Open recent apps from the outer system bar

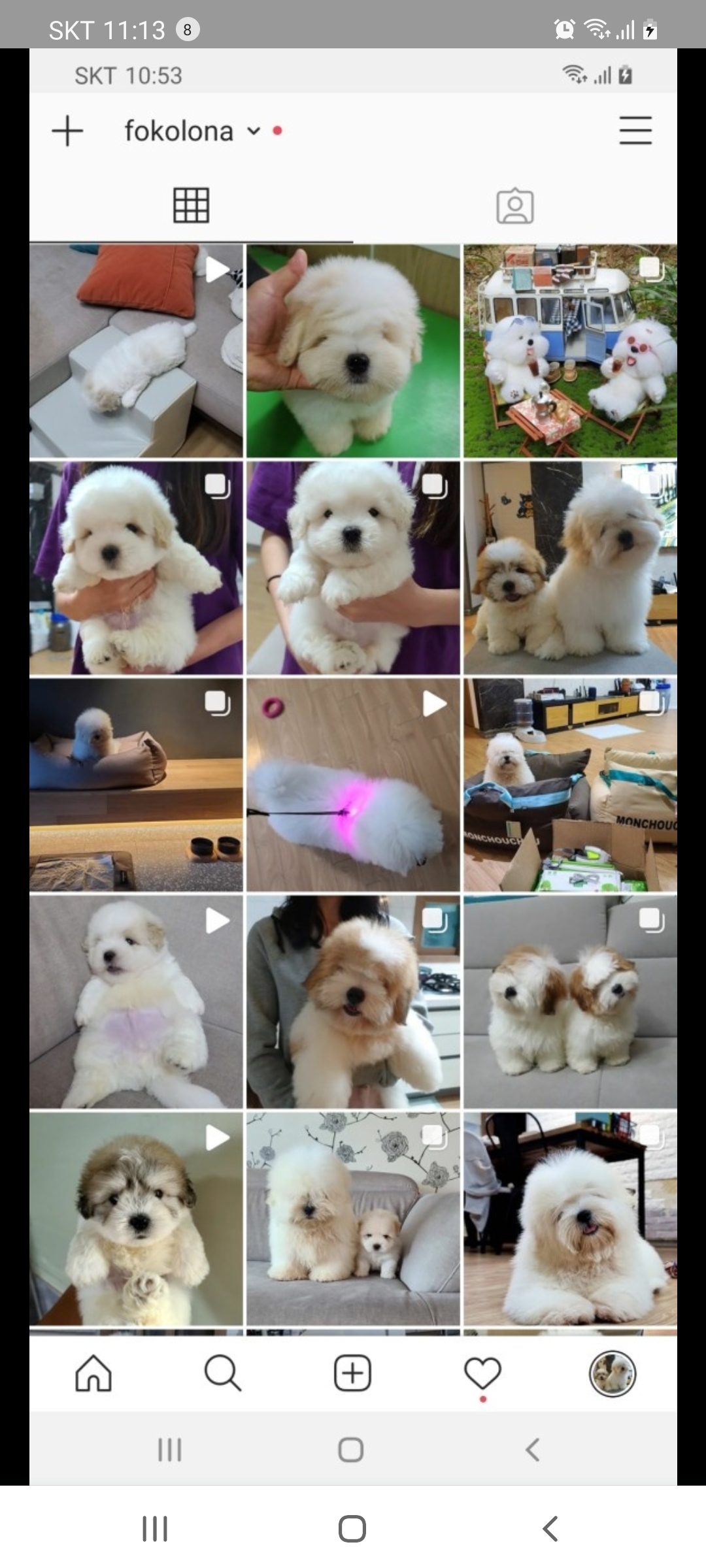(155, 1528)
